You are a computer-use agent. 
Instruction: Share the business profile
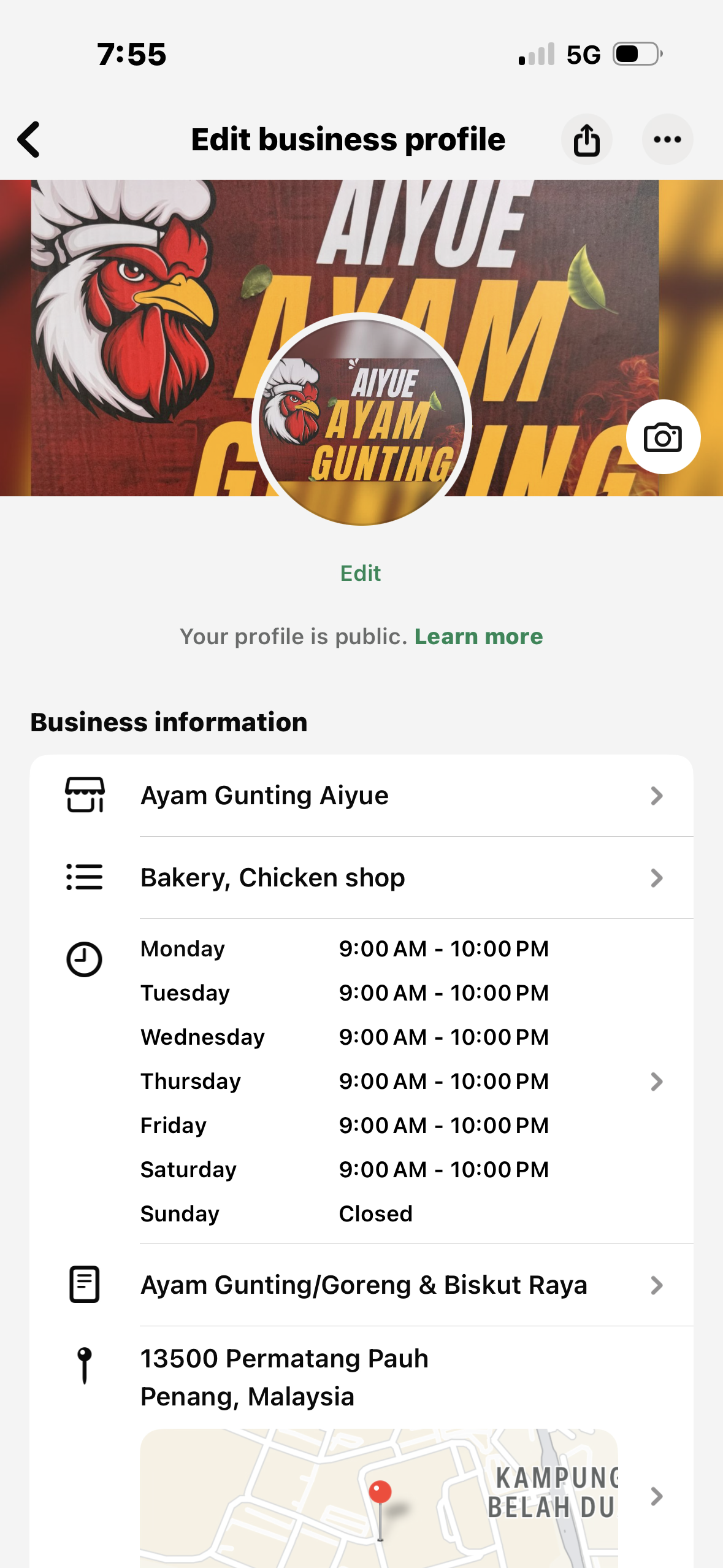(586, 139)
